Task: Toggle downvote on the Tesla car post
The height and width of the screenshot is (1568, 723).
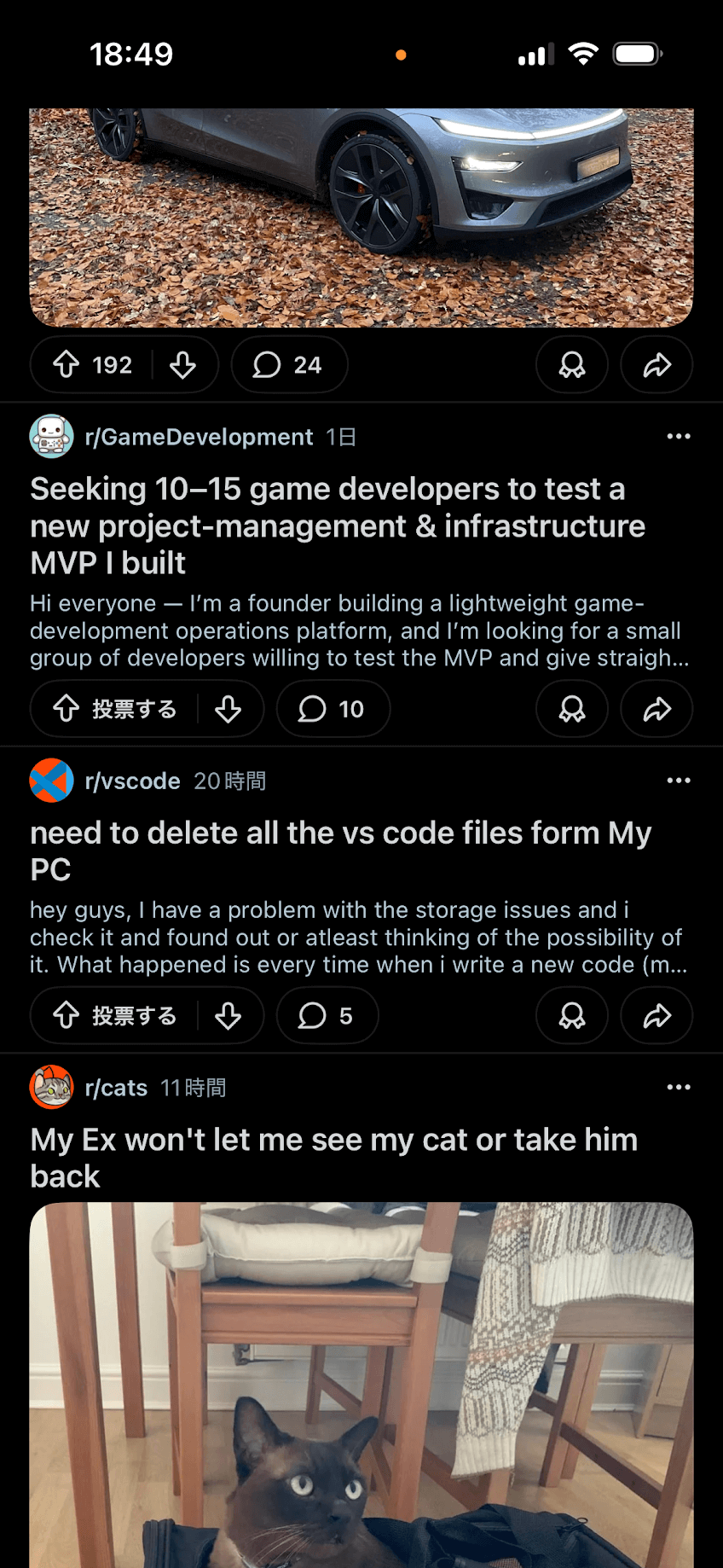Action: point(184,364)
